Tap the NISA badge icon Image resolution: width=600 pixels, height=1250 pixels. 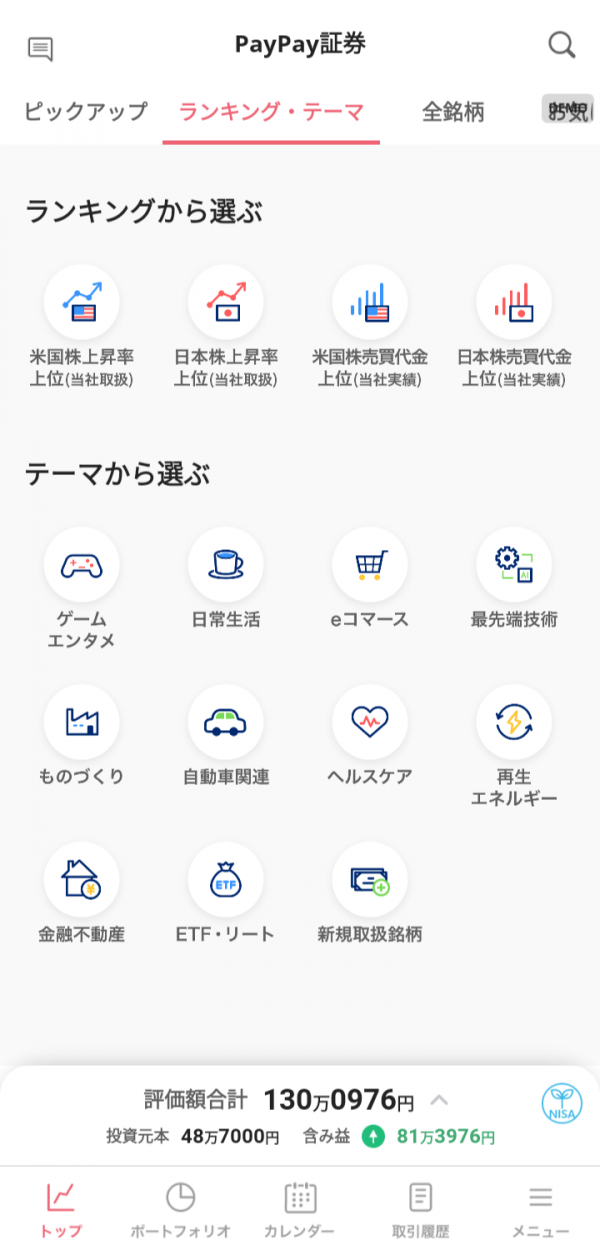point(562,1104)
